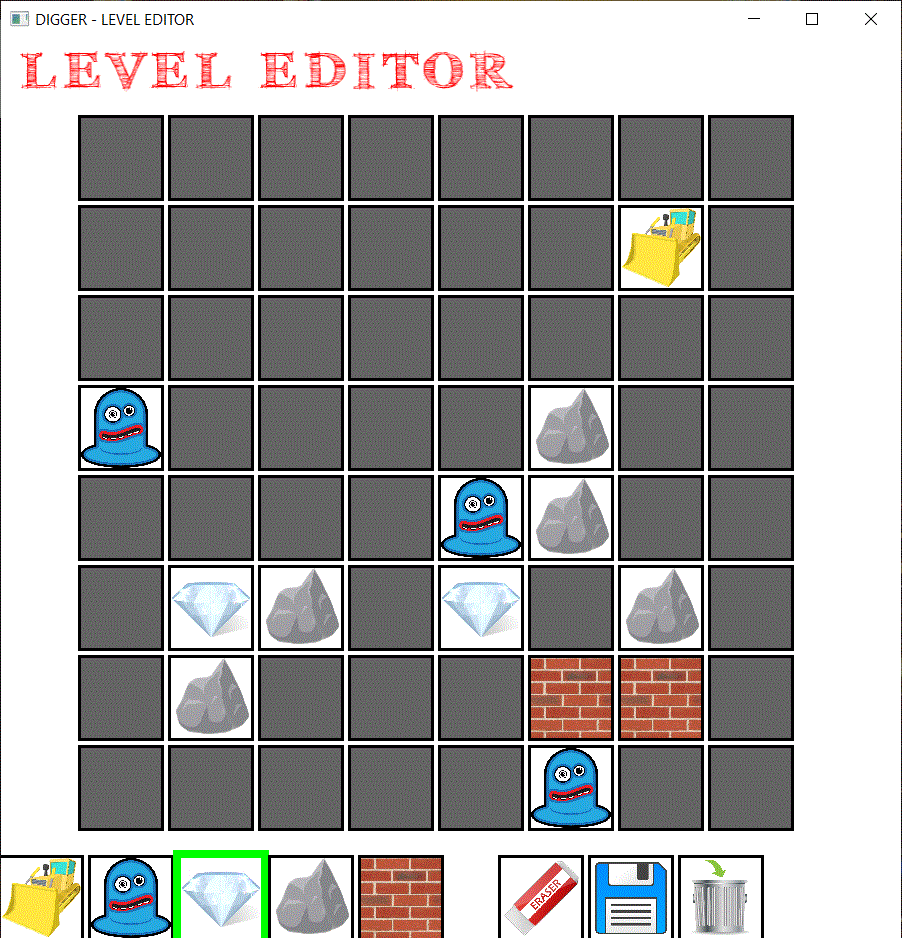Tap the monster tile in the bottom grid row
Viewport: 902px width, 938px height.
click(570, 787)
